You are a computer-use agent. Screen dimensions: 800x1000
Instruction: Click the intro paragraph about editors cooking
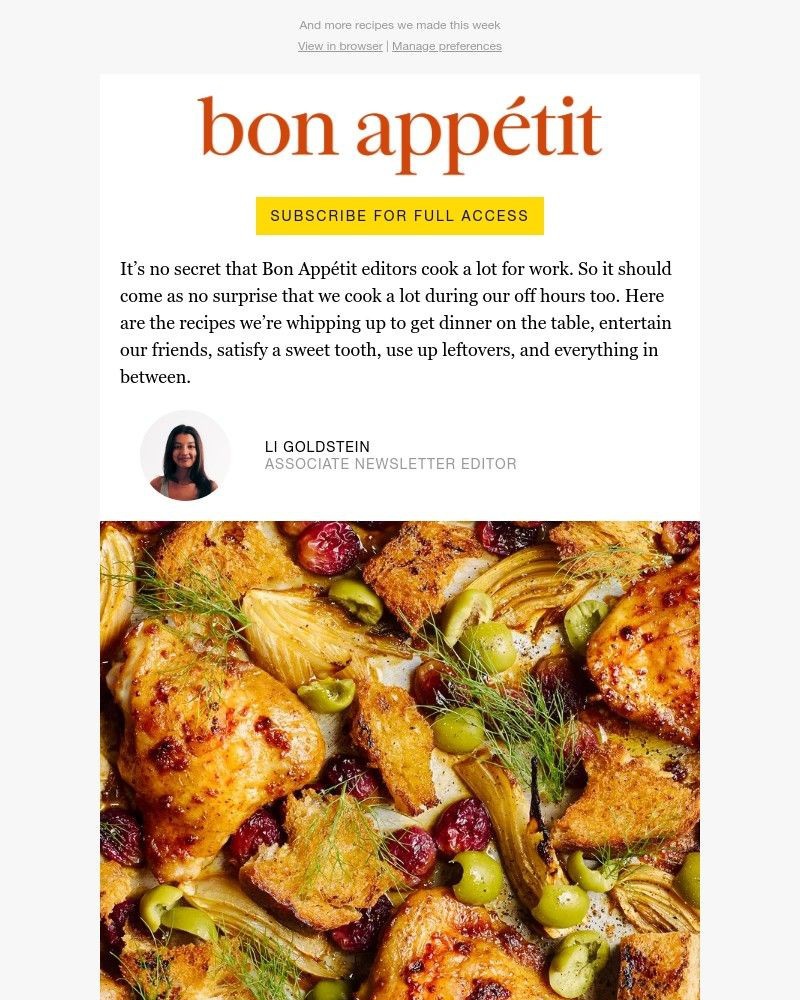pos(396,322)
